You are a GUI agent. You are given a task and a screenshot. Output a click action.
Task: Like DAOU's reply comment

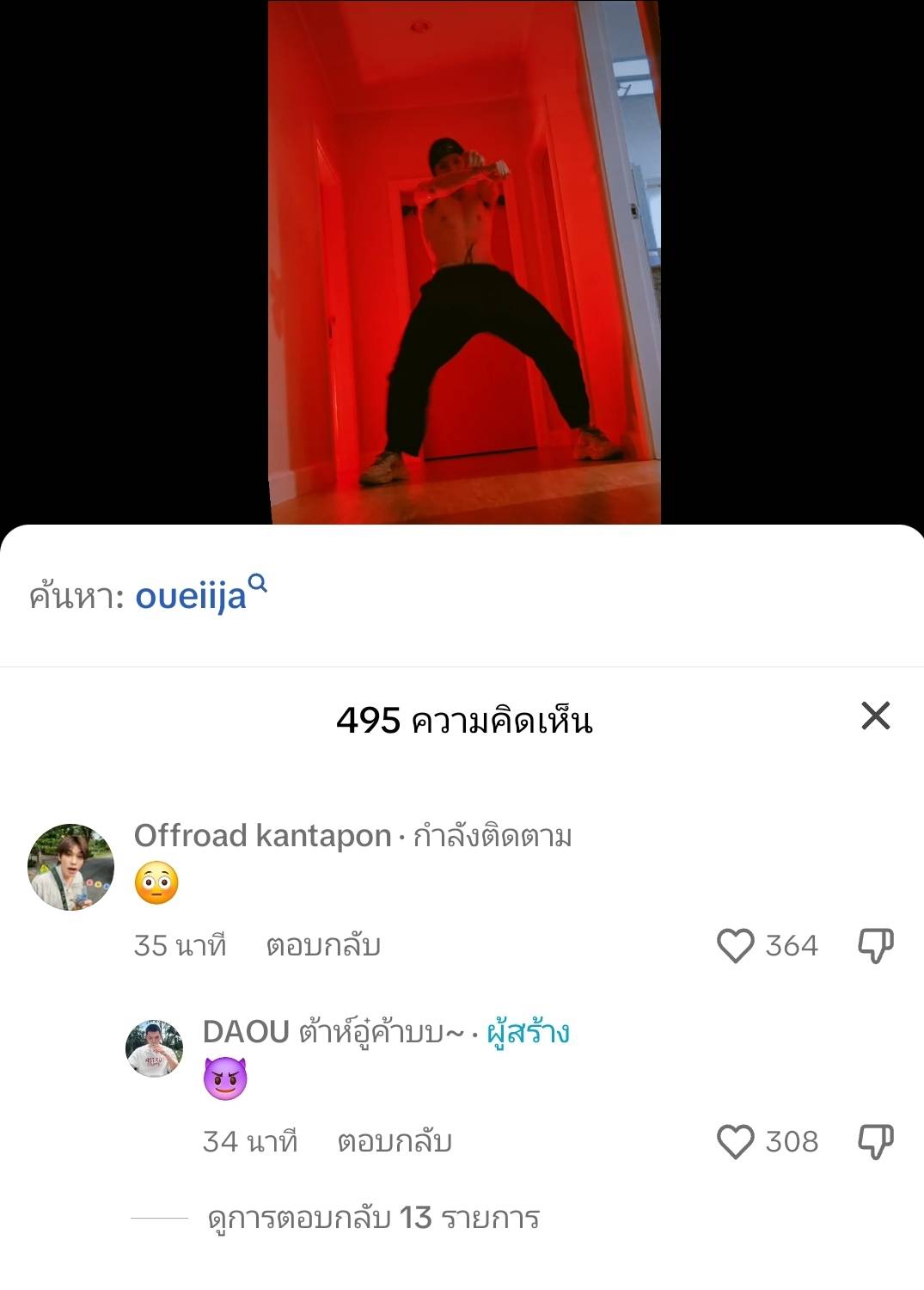pos(736,1142)
